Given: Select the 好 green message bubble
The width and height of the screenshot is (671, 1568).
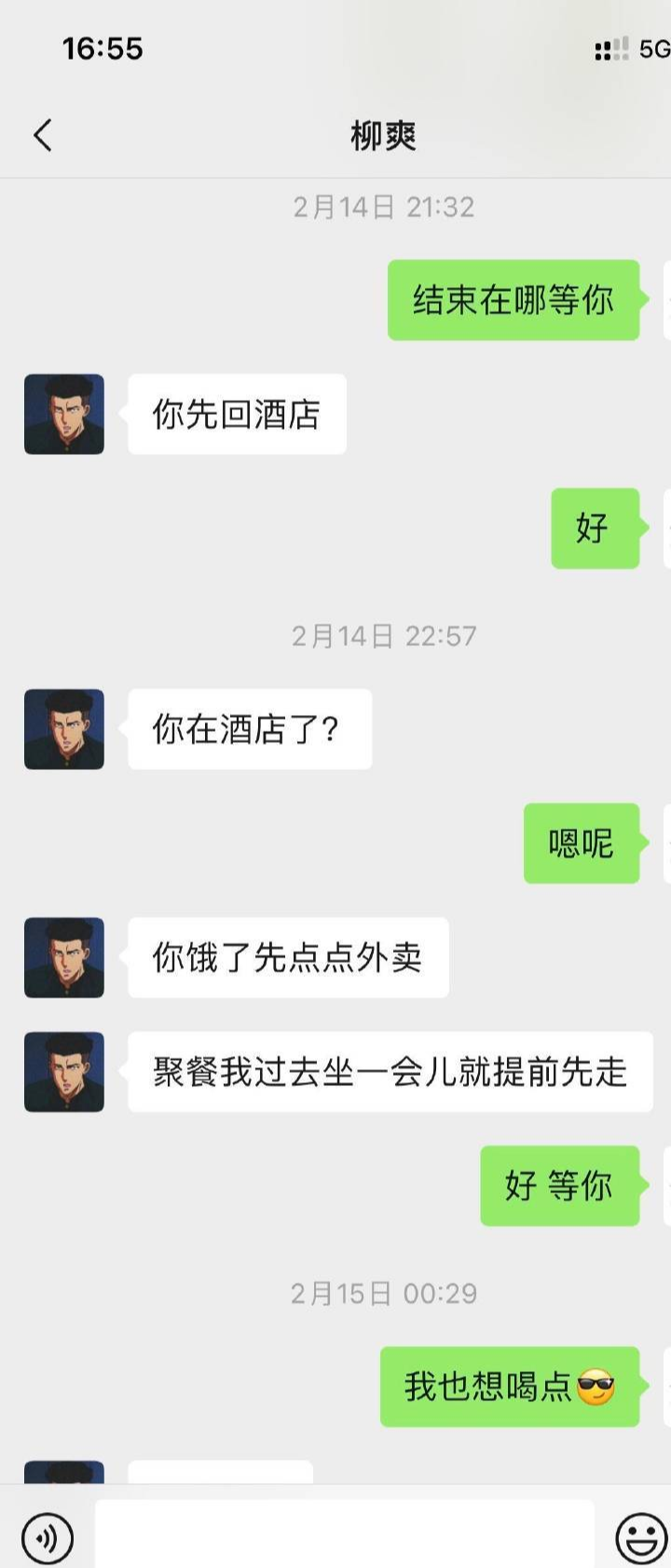Looking at the screenshot, I should point(595,529).
